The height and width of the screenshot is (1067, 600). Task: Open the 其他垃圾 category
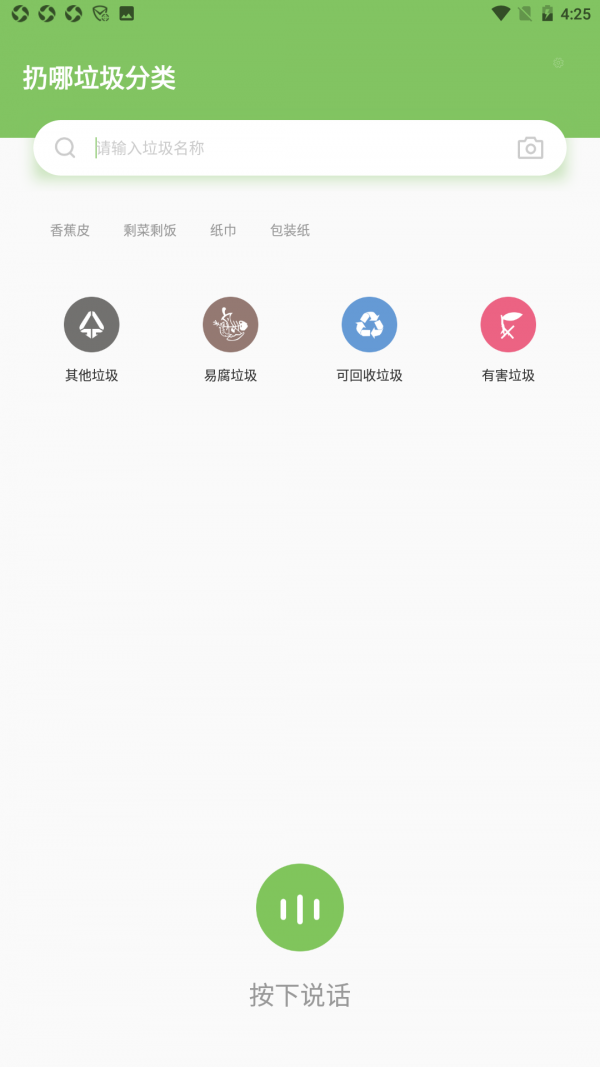click(x=92, y=340)
